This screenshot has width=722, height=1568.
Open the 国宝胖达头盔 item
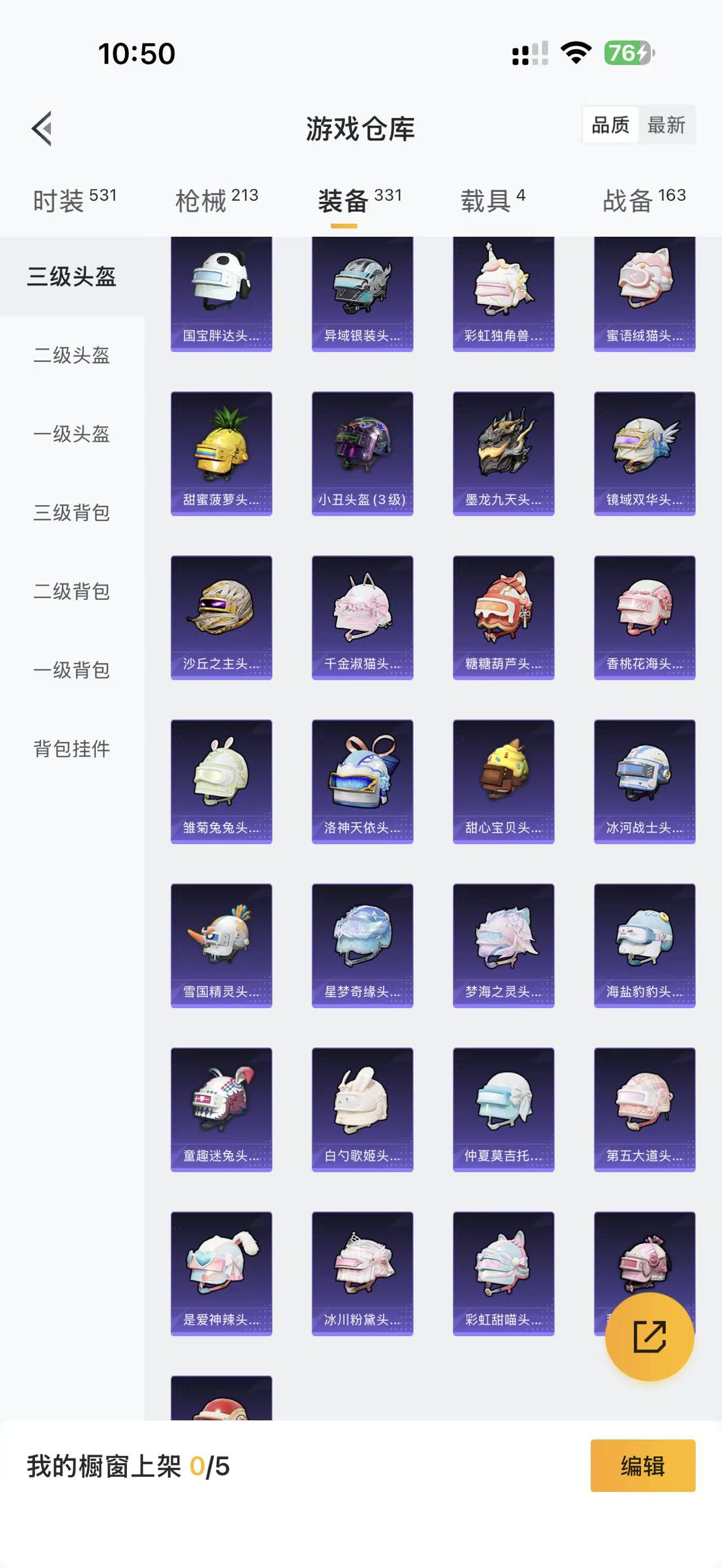point(221,295)
